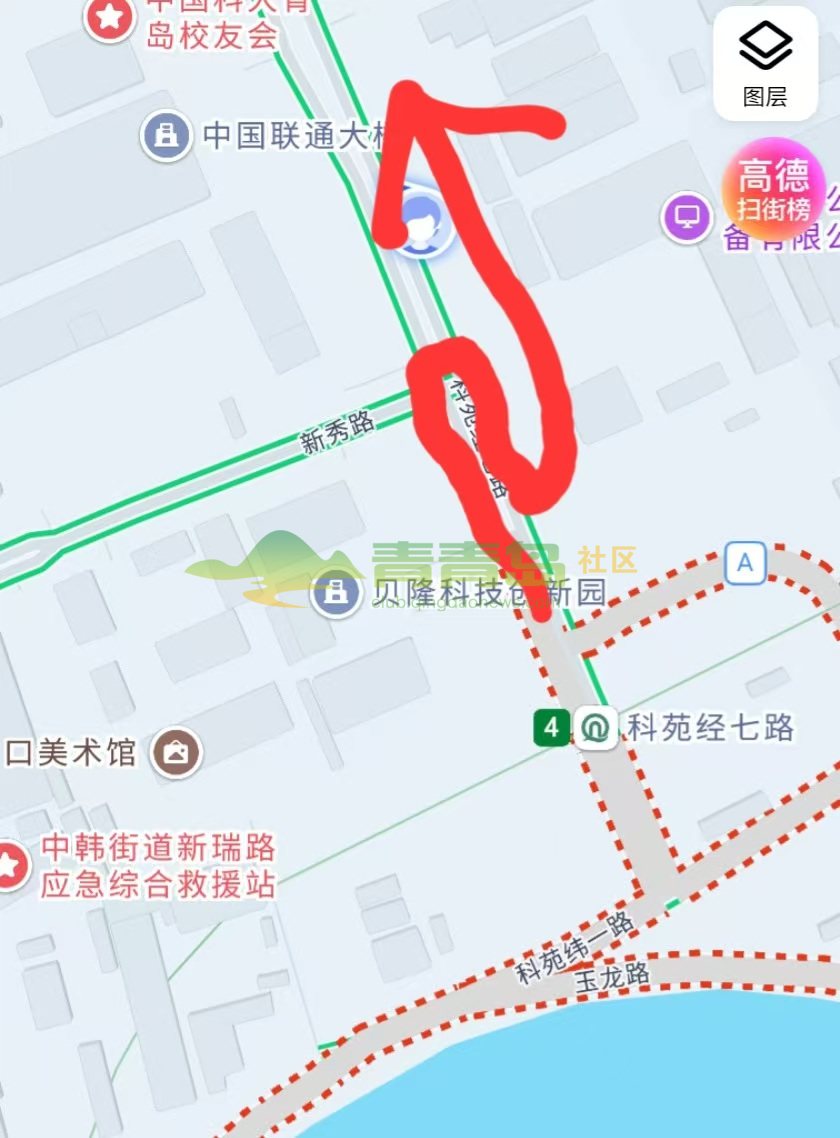This screenshot has width=840, height=1138.
Task: Open the 图层 map layers button
Action: pyautogui.click(x=765, y=62)
